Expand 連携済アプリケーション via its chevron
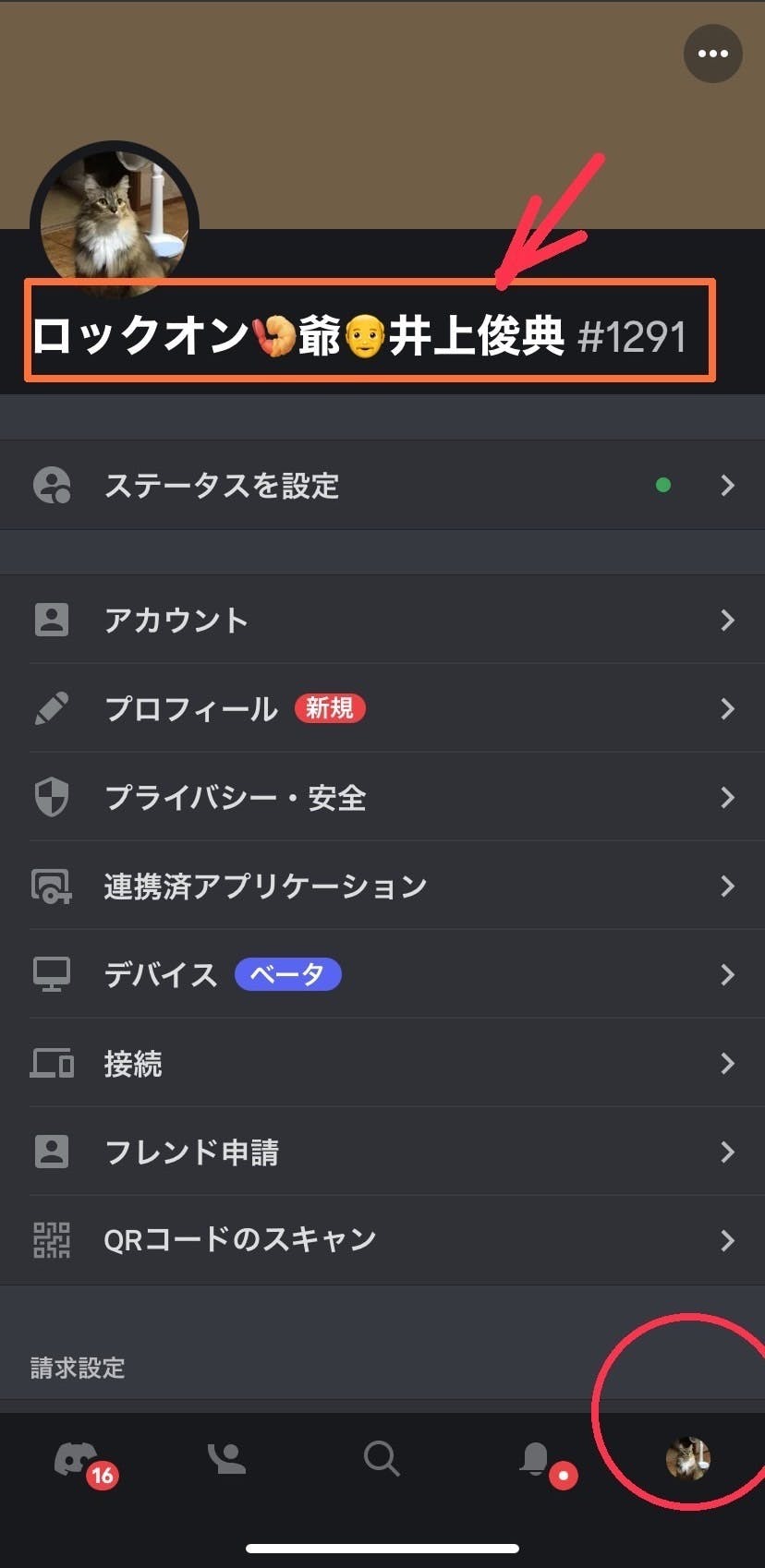This screenshot has width=765, height=1568. click(729, 886)
